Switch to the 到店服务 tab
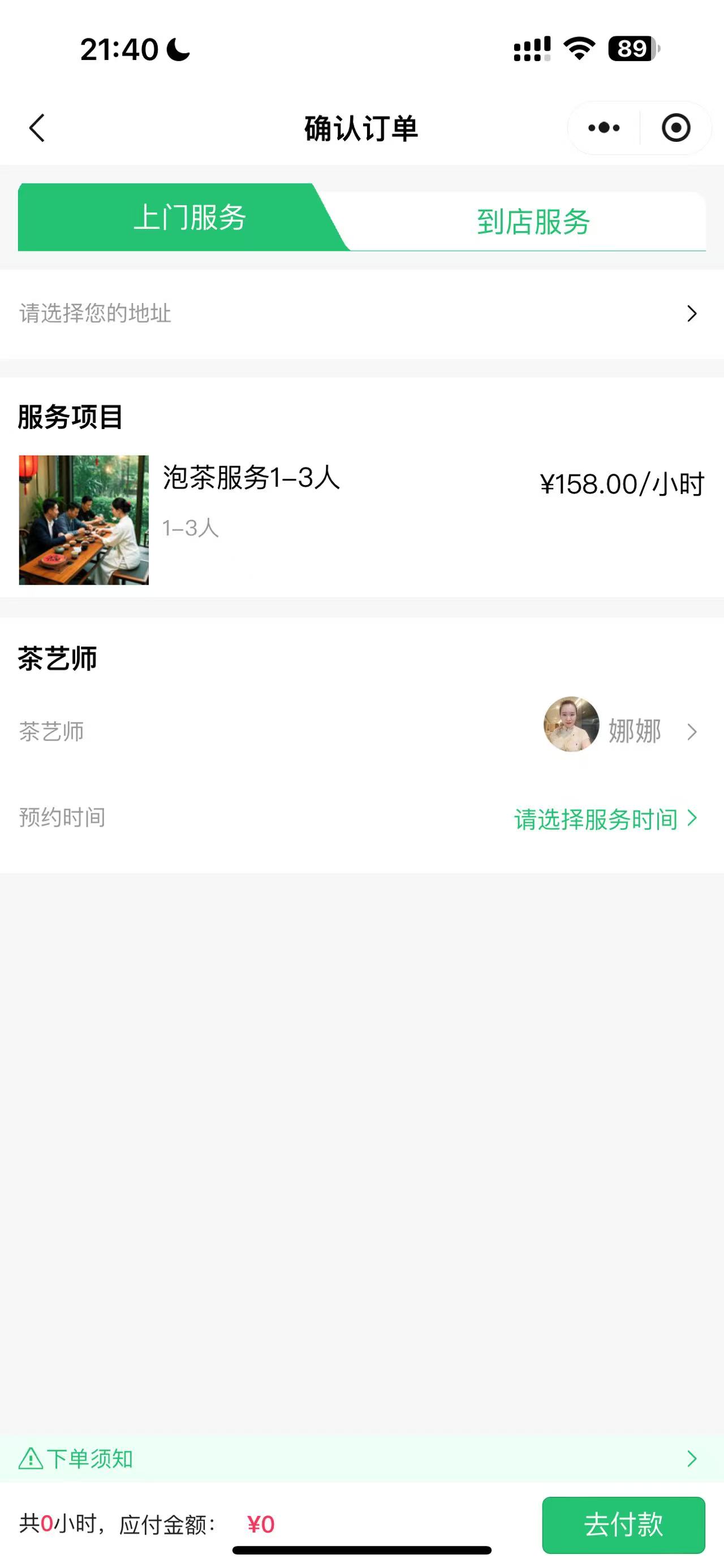The image size is (724, 1568). pos(533,222)
